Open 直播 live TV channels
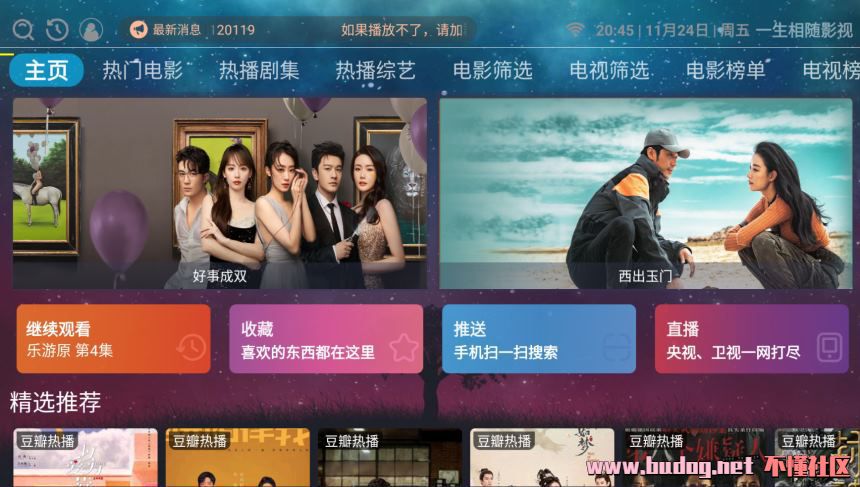The width and height of the screenshot is (860, 487). point(751,339)
